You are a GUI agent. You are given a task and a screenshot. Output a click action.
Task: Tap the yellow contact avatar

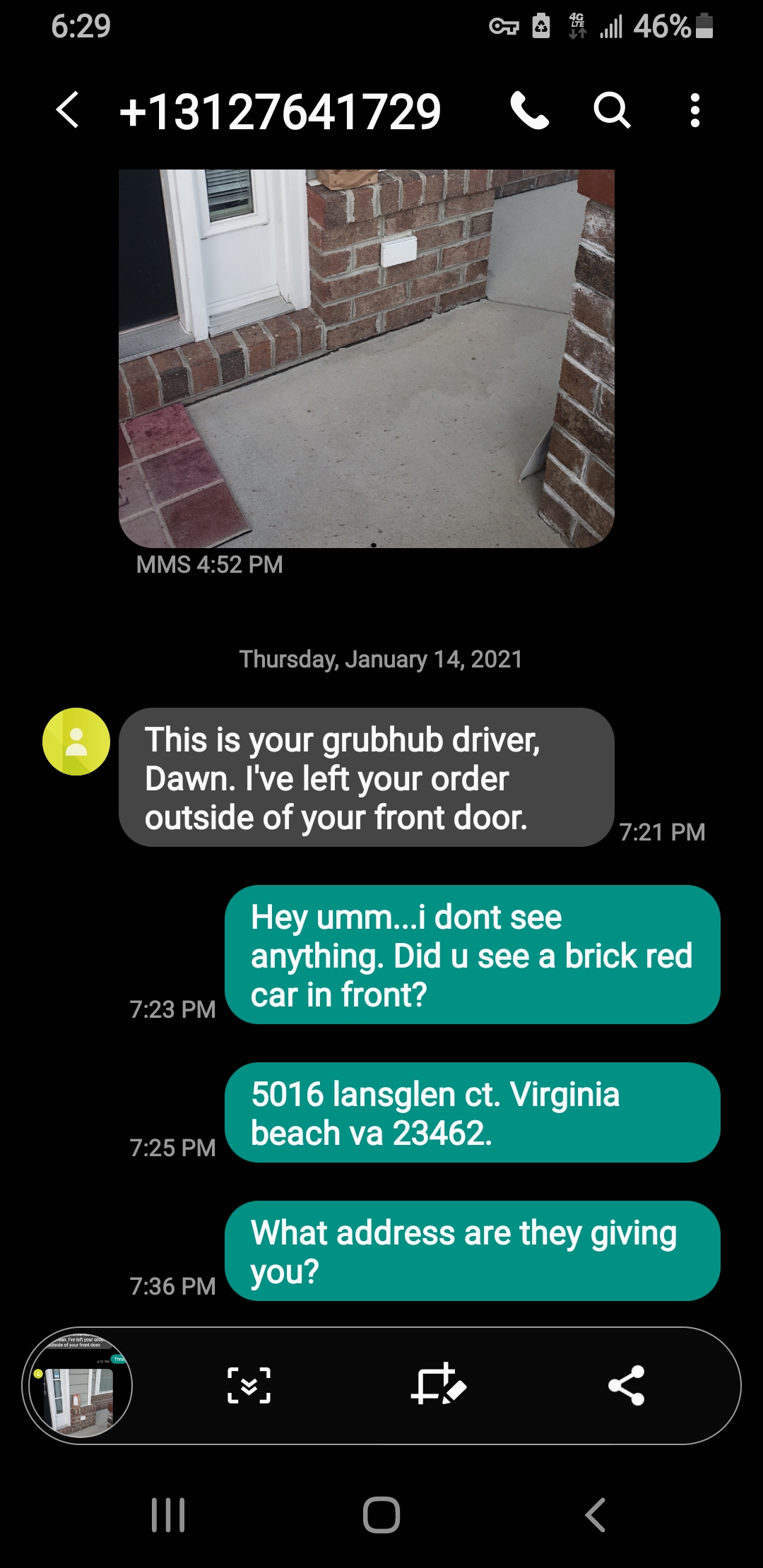pyautogui.click(x=76, y=742)
